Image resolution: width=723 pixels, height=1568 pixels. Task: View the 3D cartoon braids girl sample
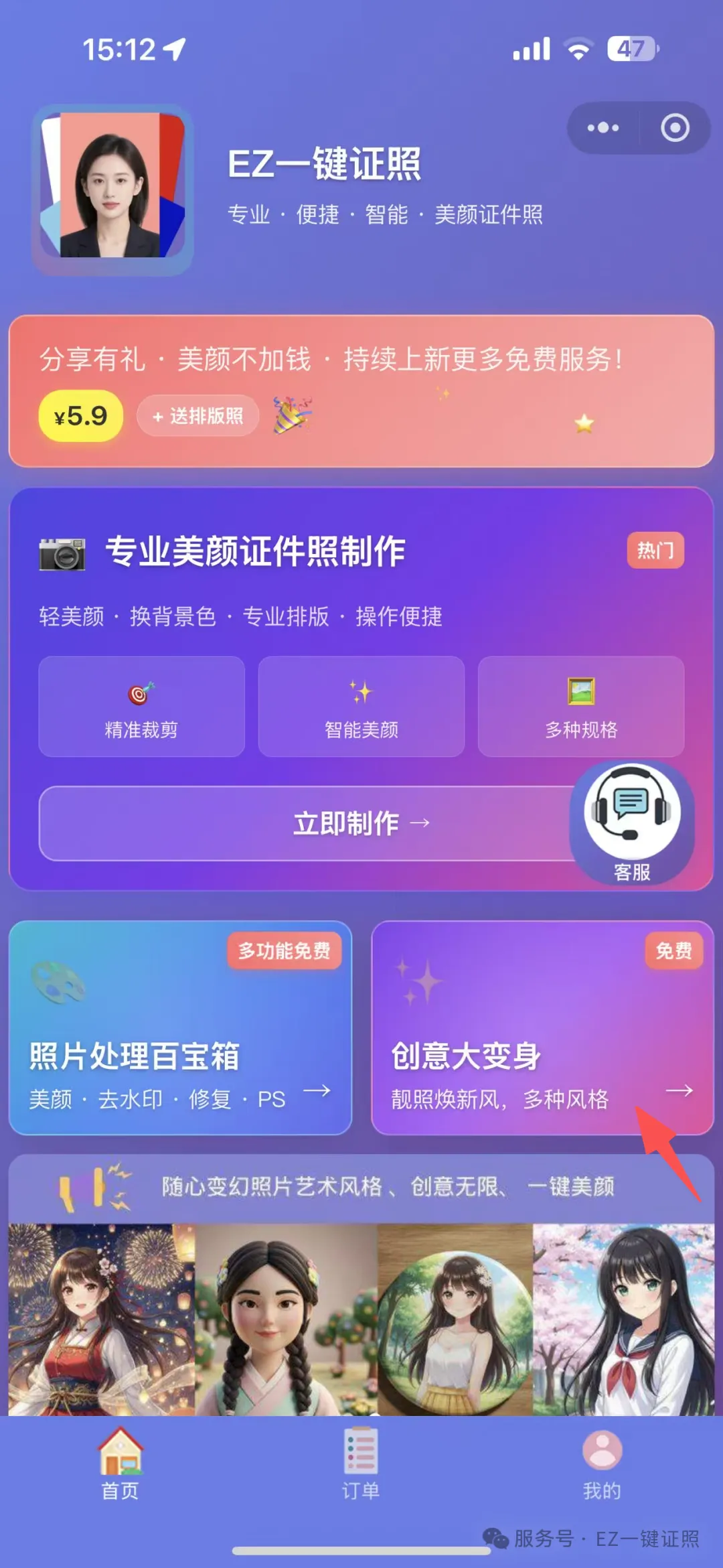pos(287,1318)
